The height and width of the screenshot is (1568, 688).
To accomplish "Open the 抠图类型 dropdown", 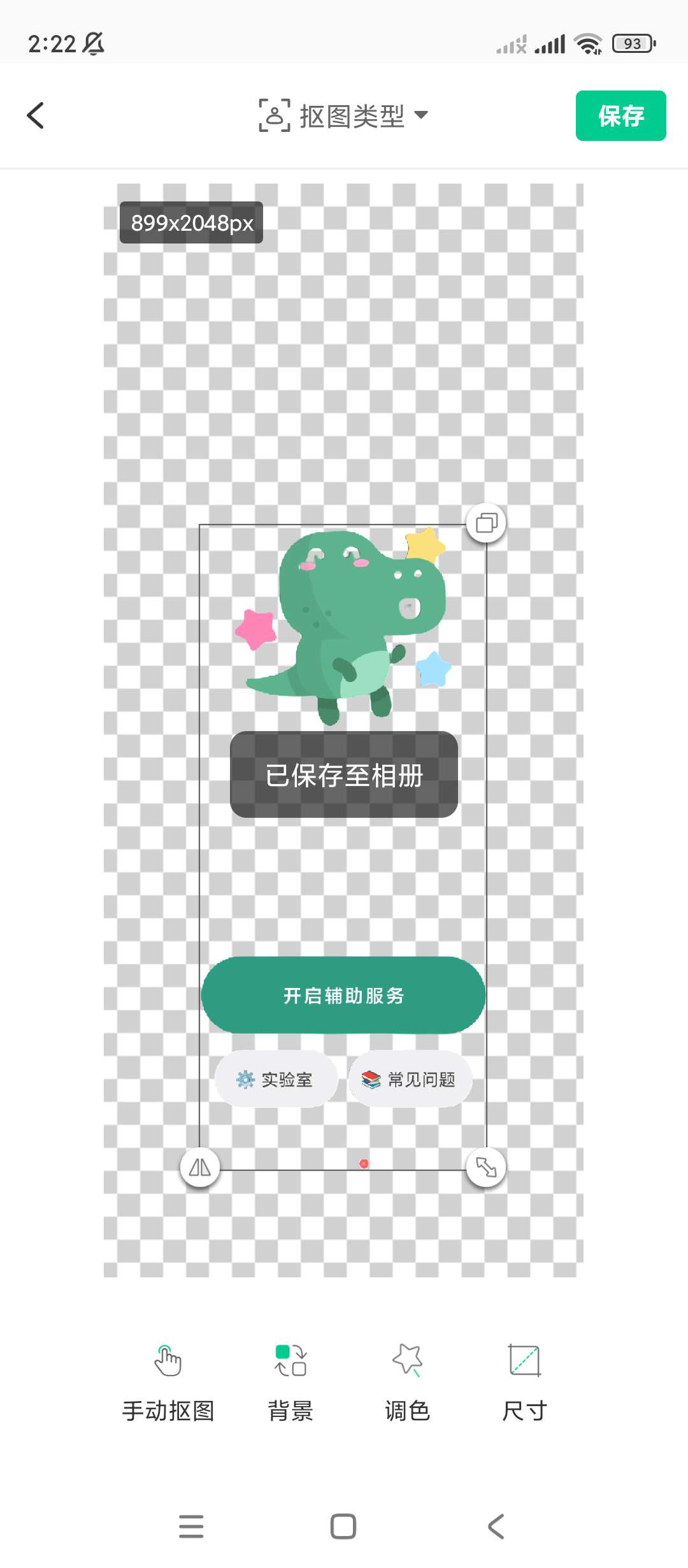I will pyautogui.click(x=344, y=115).
